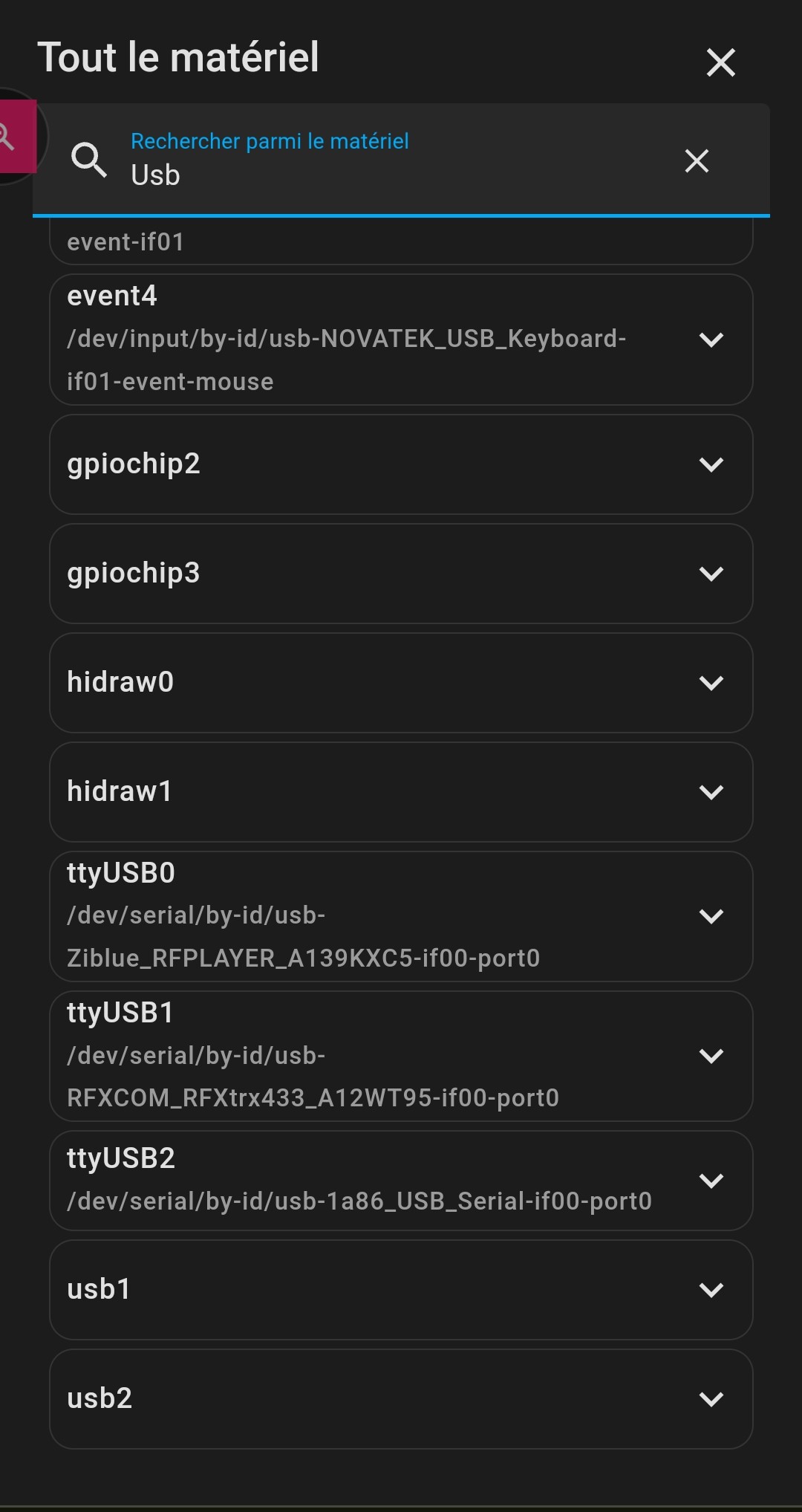Screen dimensions: 802x1512
Task: Expand the gpiochip2 entry
Action: tap(401, 464)
